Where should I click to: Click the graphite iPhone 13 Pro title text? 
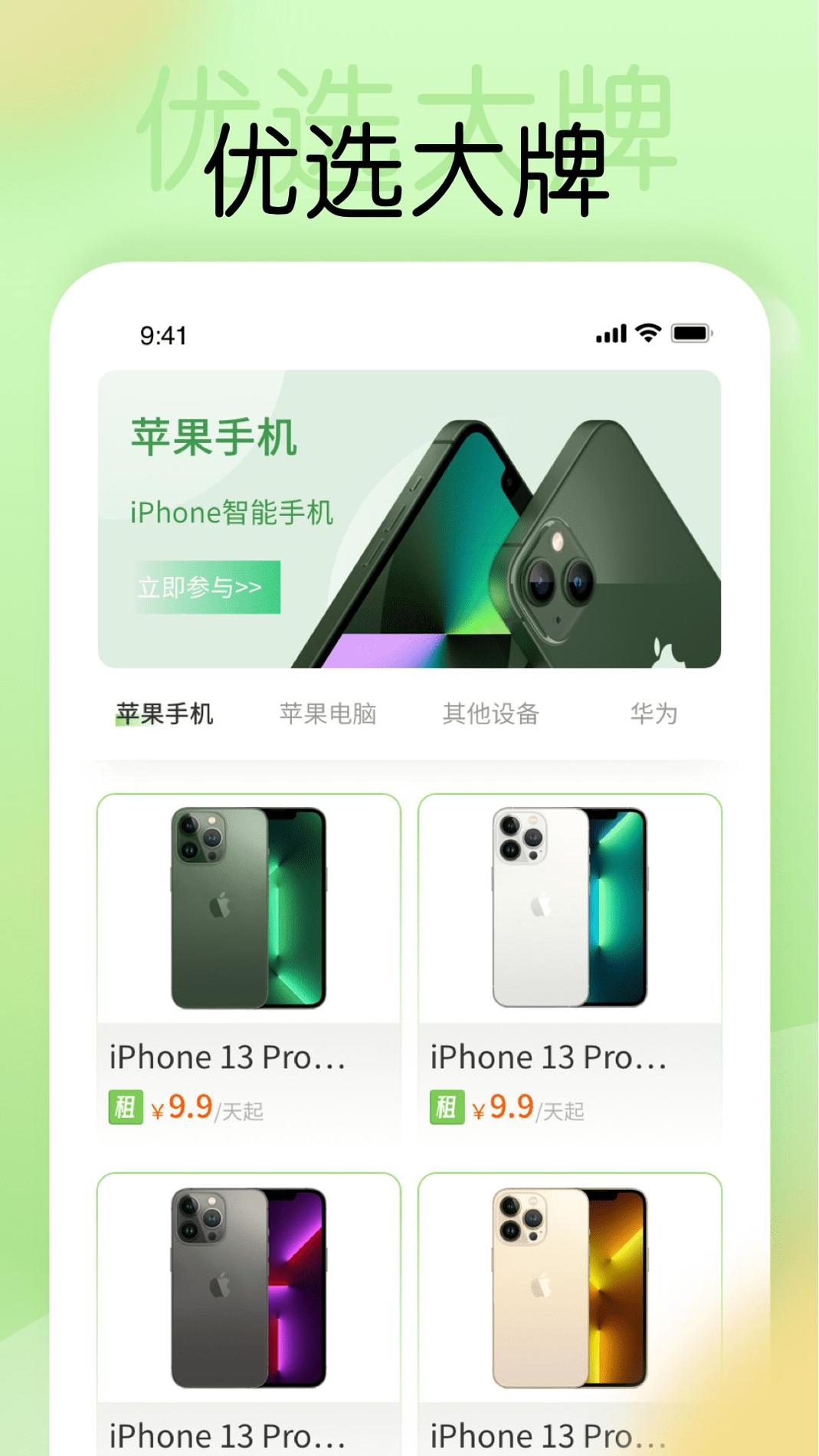(228, 1439)
